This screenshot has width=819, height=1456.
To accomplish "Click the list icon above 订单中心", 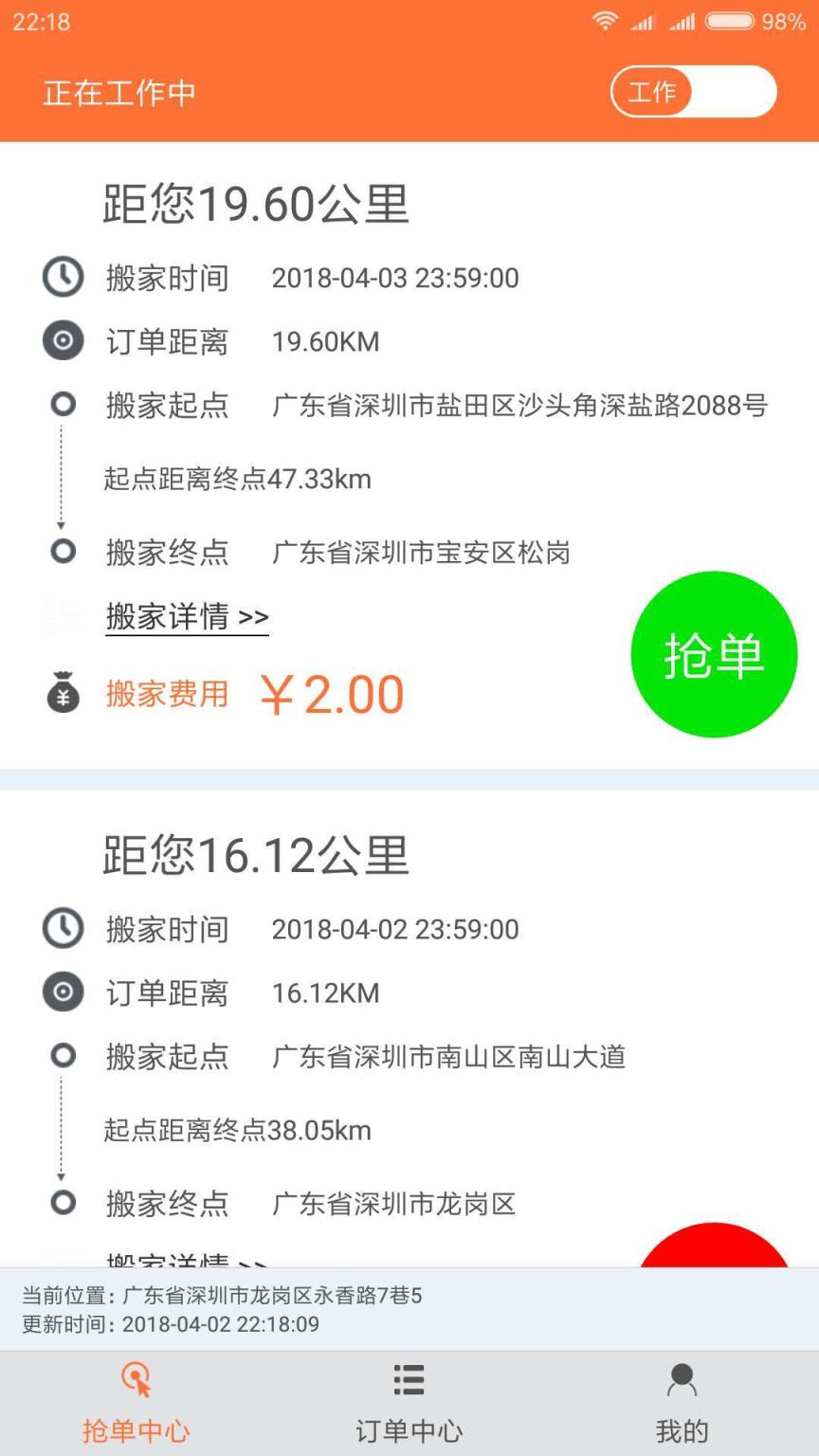I will (x=408, y=1381).
